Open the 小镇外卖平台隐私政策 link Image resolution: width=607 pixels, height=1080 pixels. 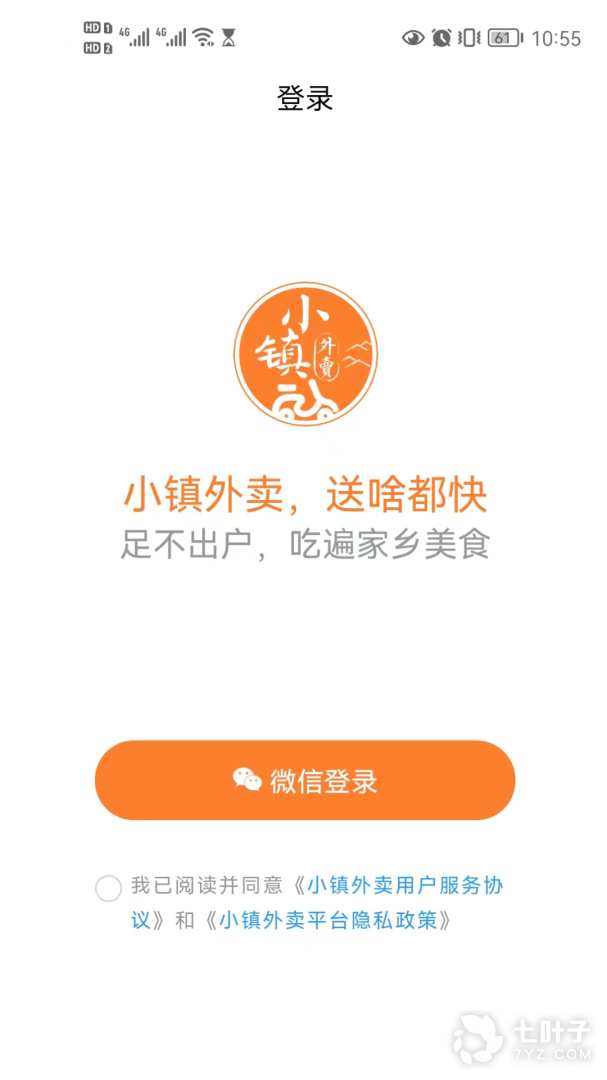click(328, 920)
